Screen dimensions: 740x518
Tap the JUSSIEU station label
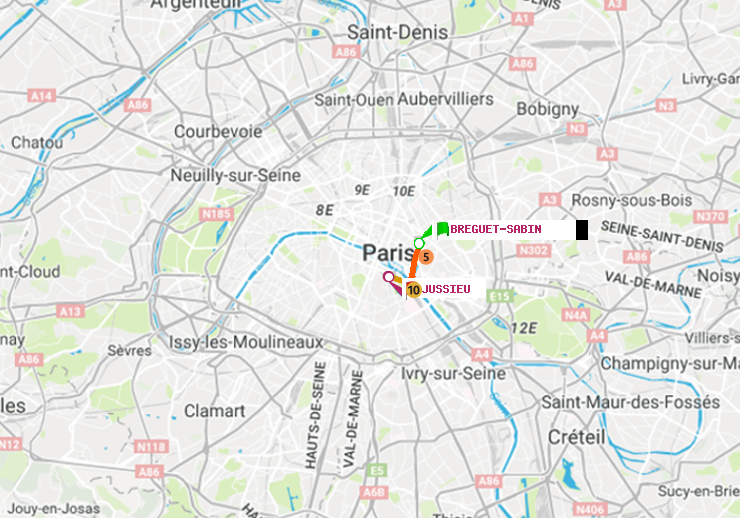click(x=446, y=289)
